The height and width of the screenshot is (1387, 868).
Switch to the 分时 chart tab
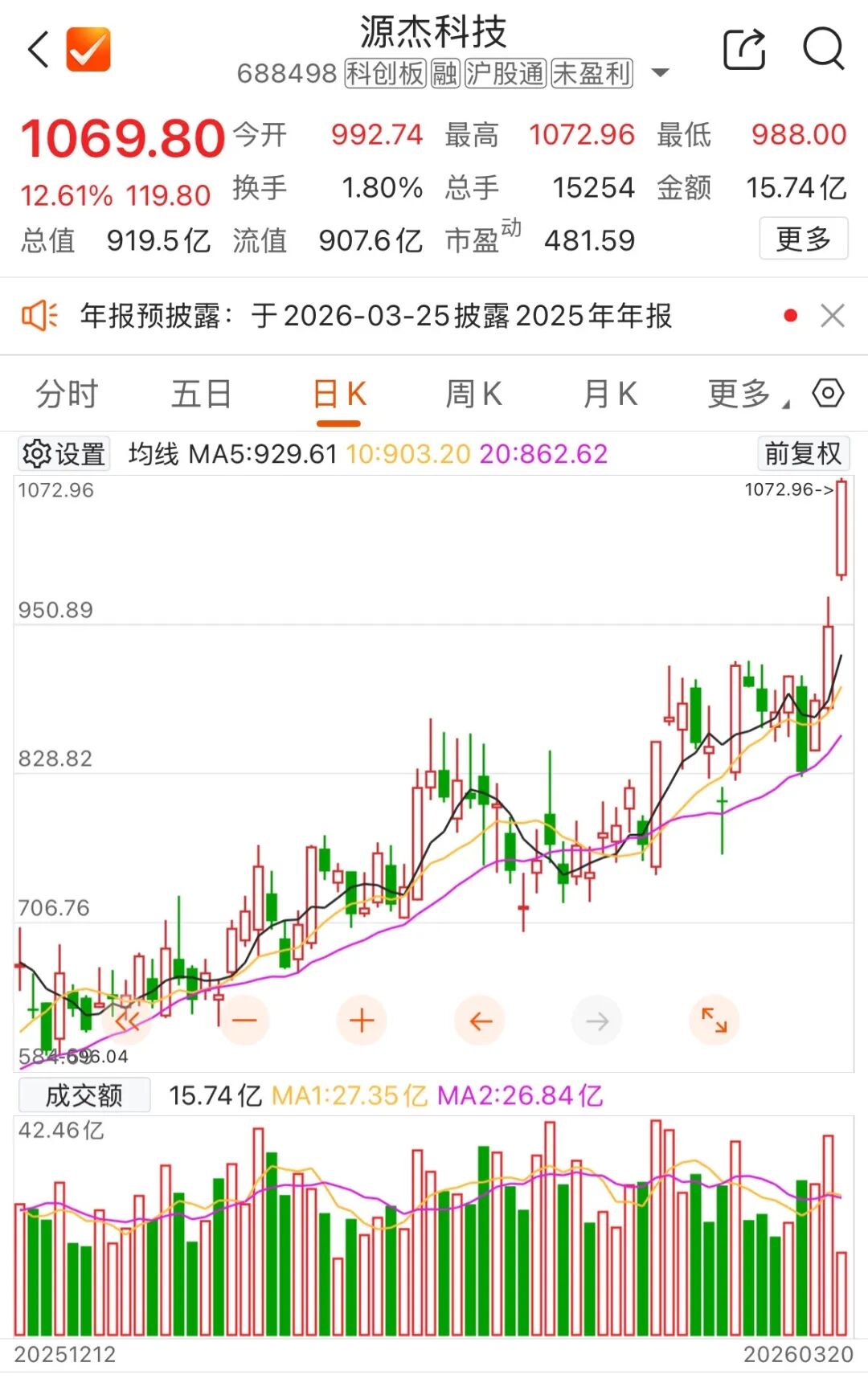click(x=67, y=395)
